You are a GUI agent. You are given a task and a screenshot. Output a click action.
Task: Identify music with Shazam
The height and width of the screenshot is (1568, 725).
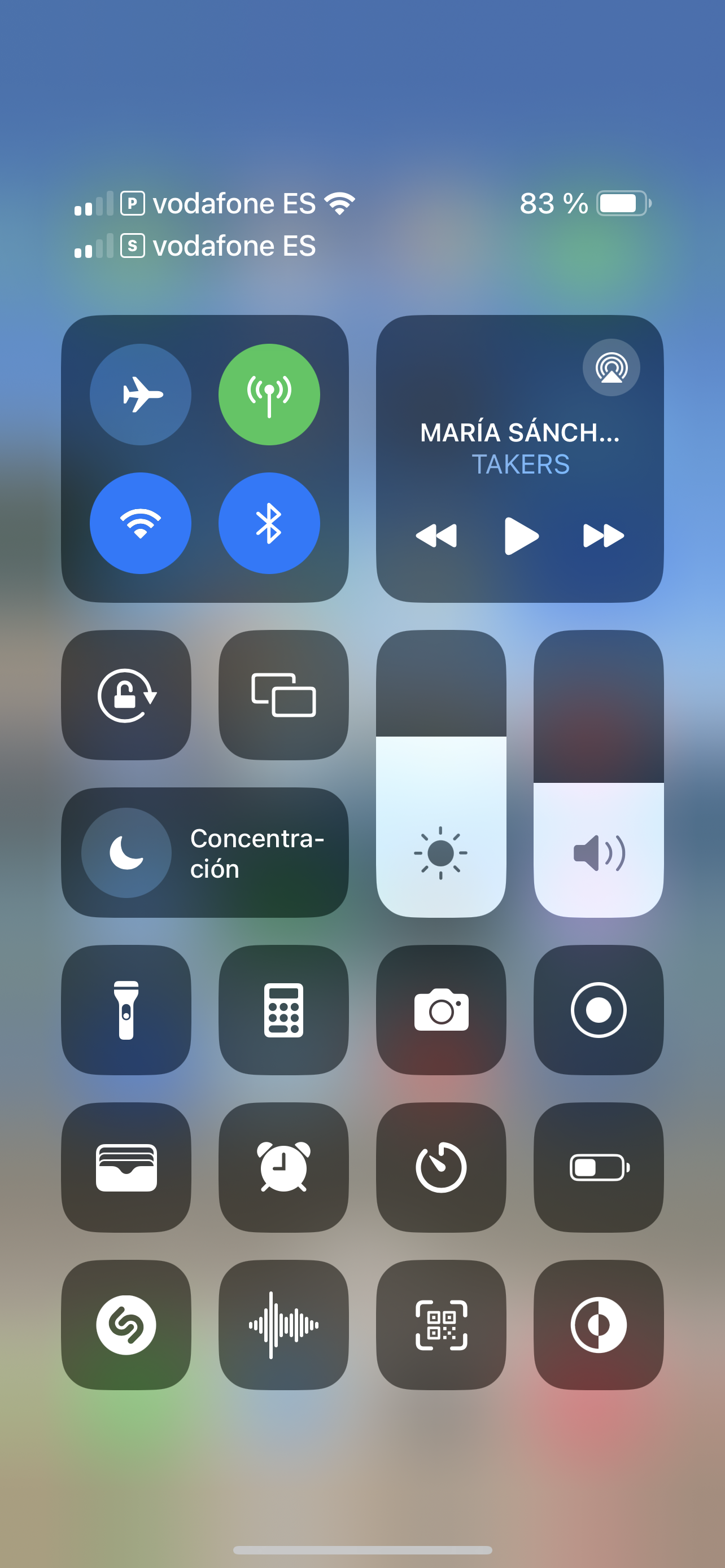click(x=126, y=1325)
